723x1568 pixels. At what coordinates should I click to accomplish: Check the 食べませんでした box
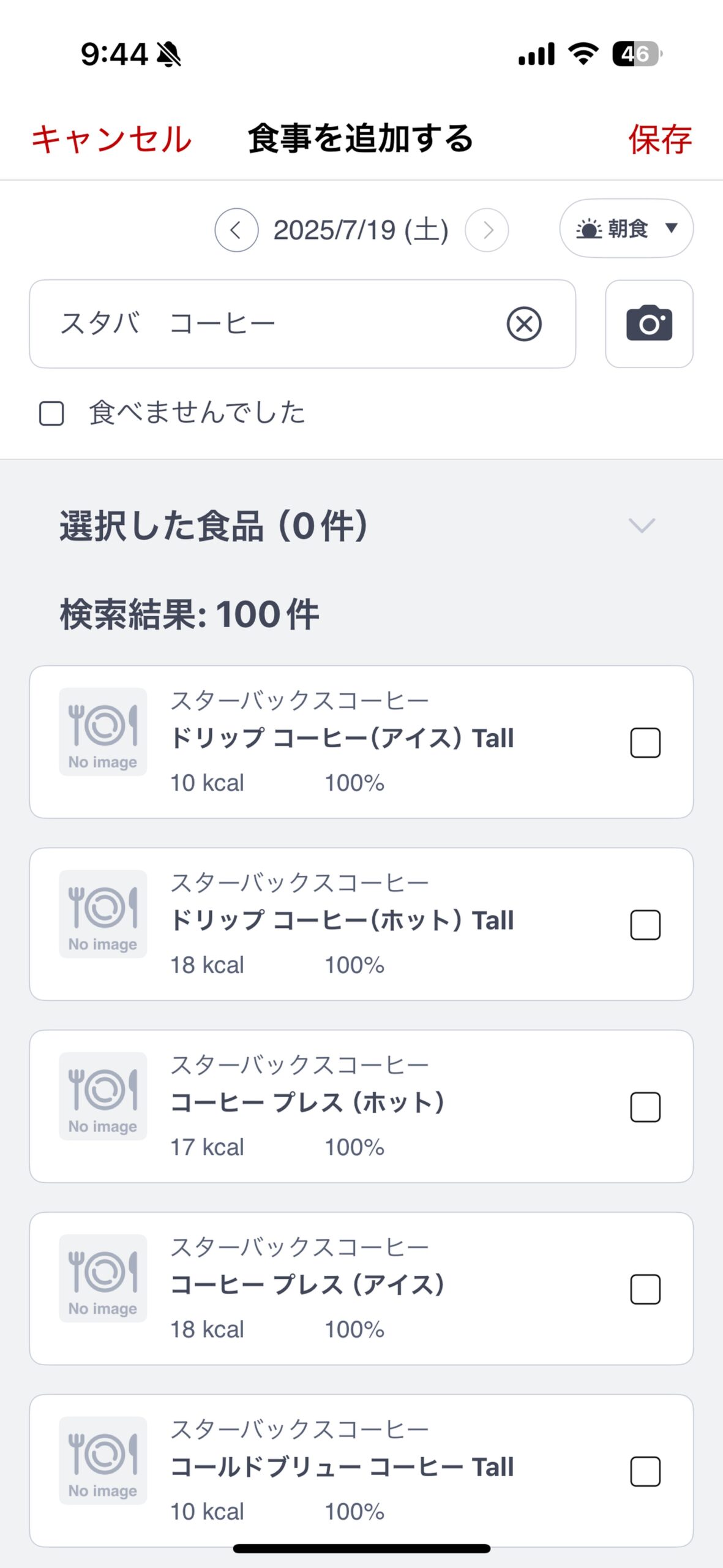click(51, 413)
